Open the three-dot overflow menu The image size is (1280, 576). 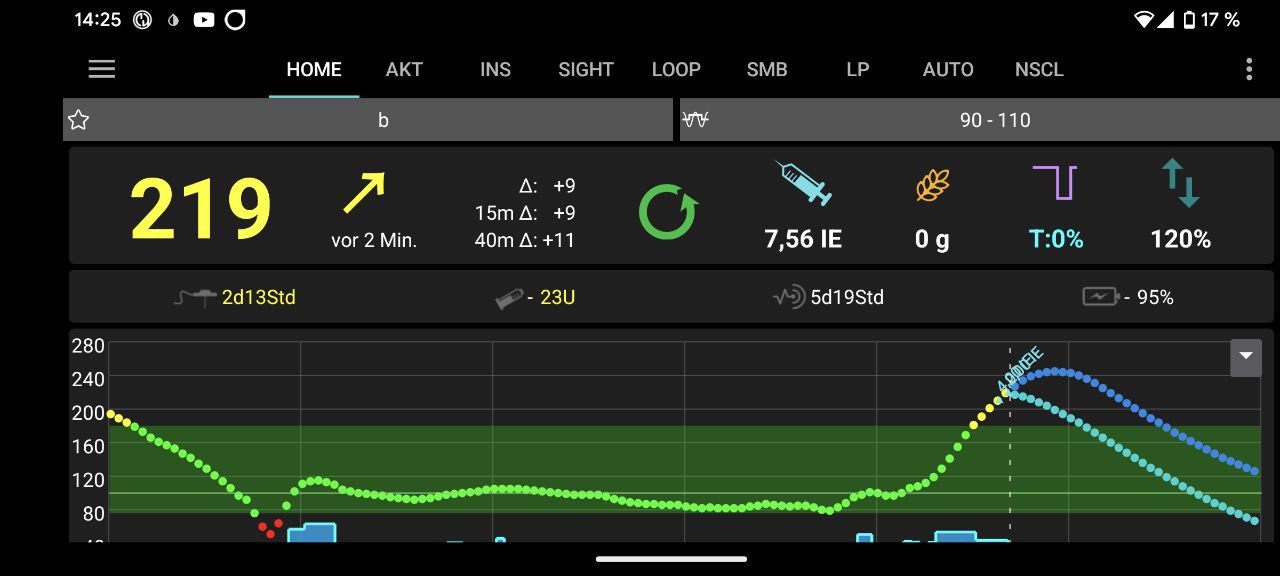pyautogui.click(x=1249, y=69)
